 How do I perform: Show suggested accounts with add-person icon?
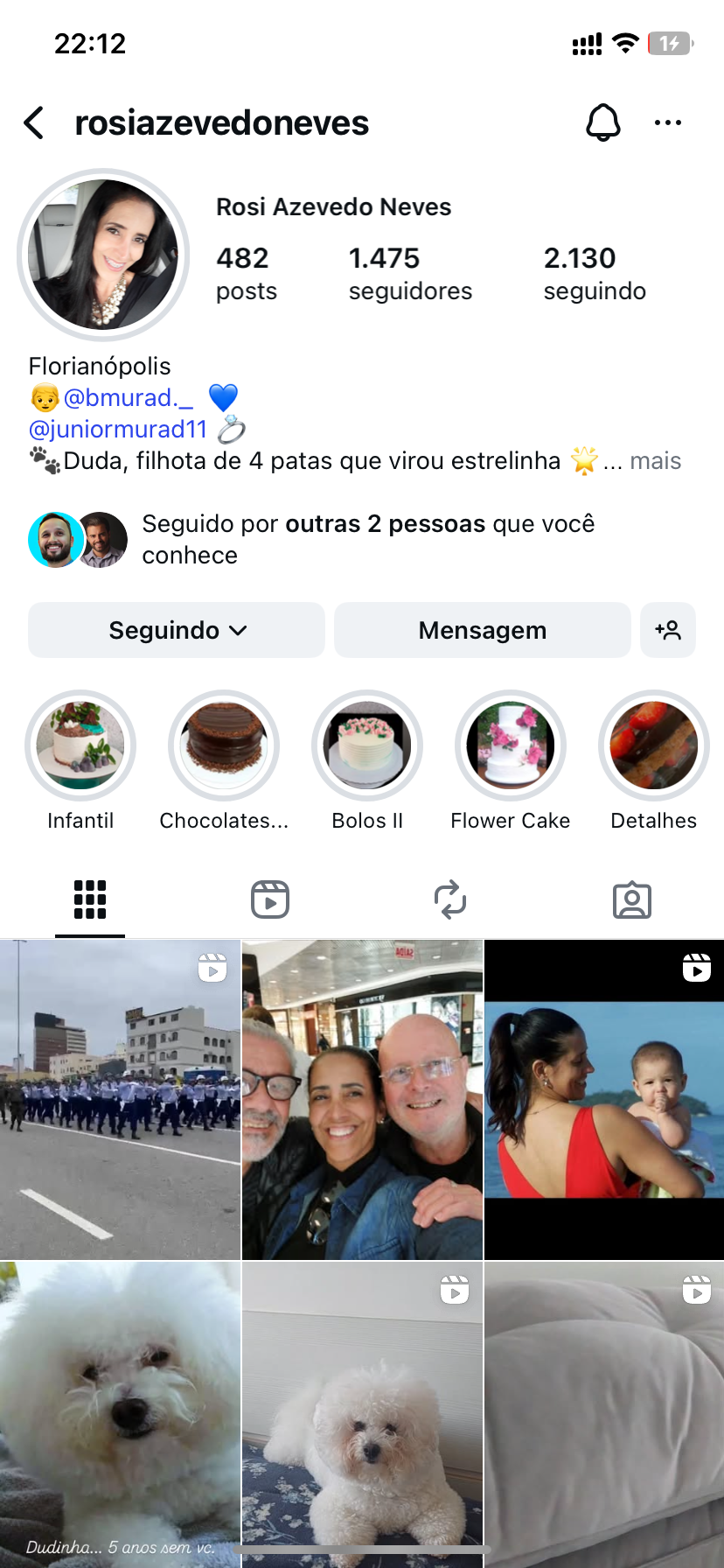(x=668, y=630)
